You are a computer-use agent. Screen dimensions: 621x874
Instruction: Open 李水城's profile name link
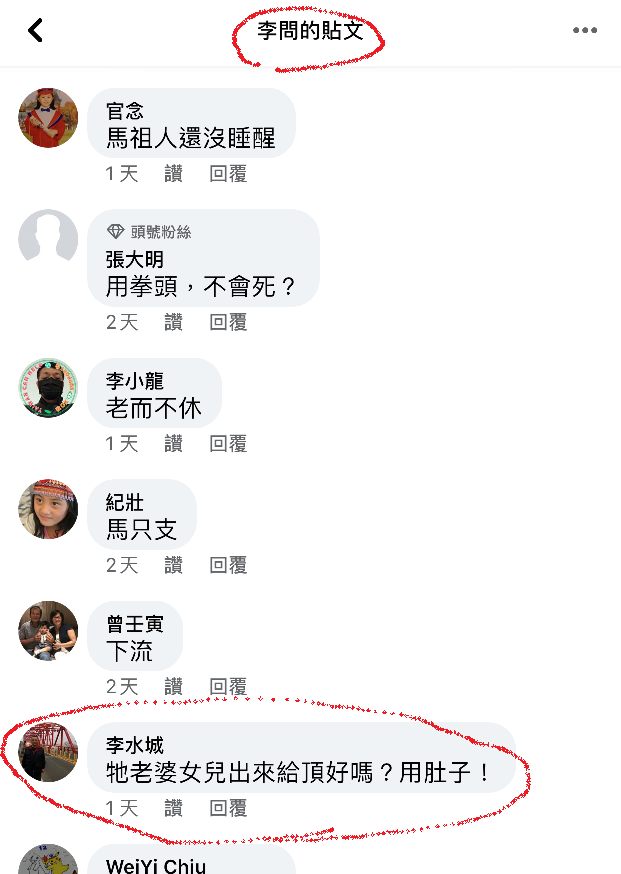click(x=134, y=746)
